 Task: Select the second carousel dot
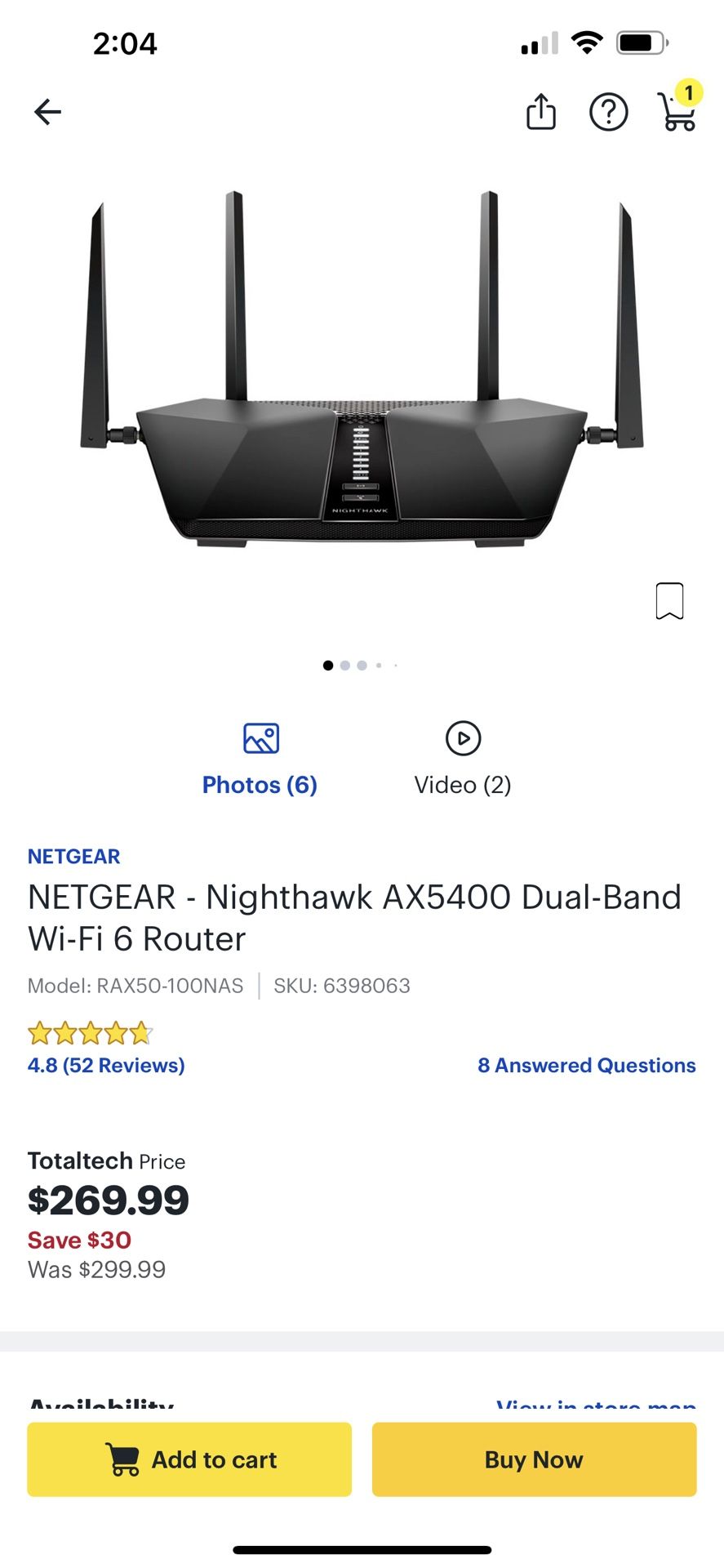(344, 665)
